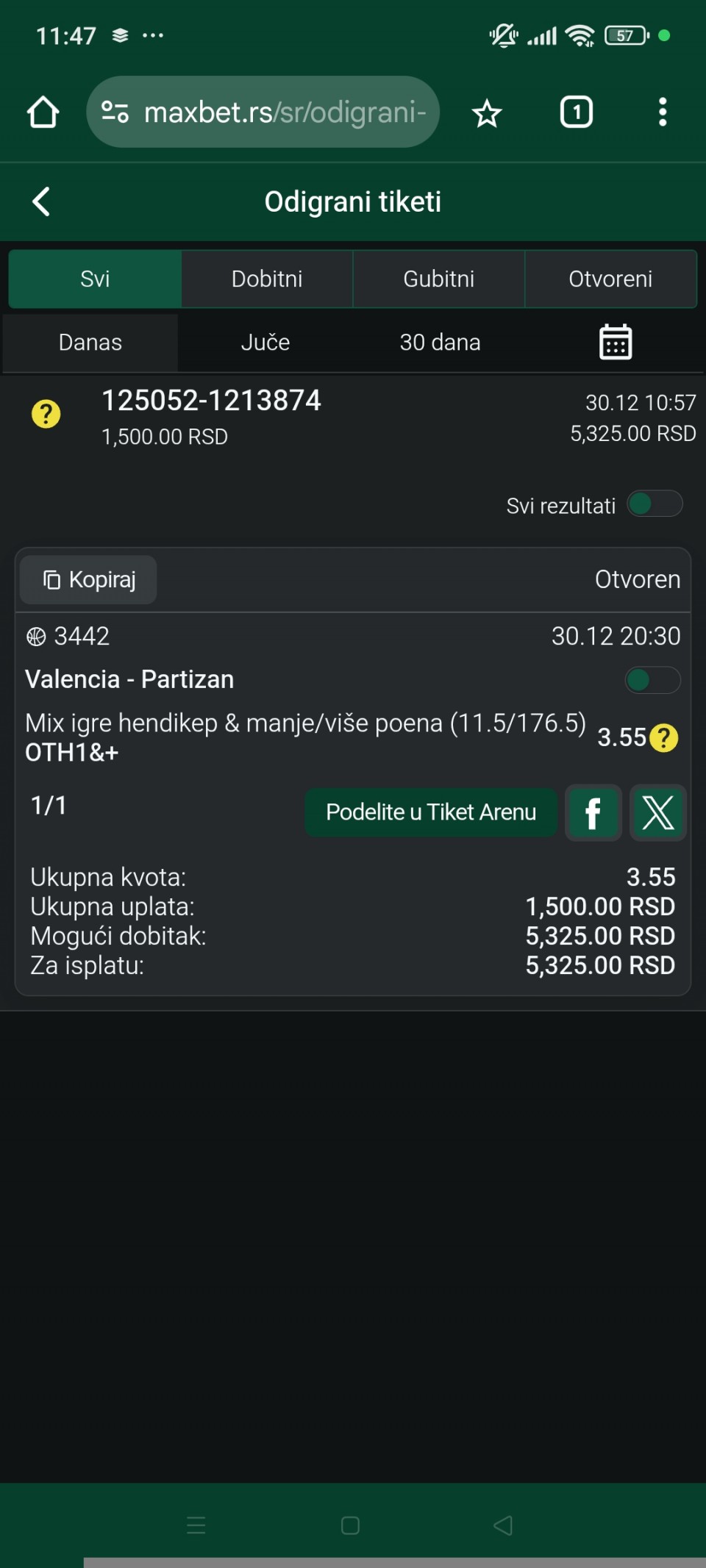706x1568 pixels.
Task: Show tickets from 30 dana
Action: pyautogui.click(x=440, y=343)
